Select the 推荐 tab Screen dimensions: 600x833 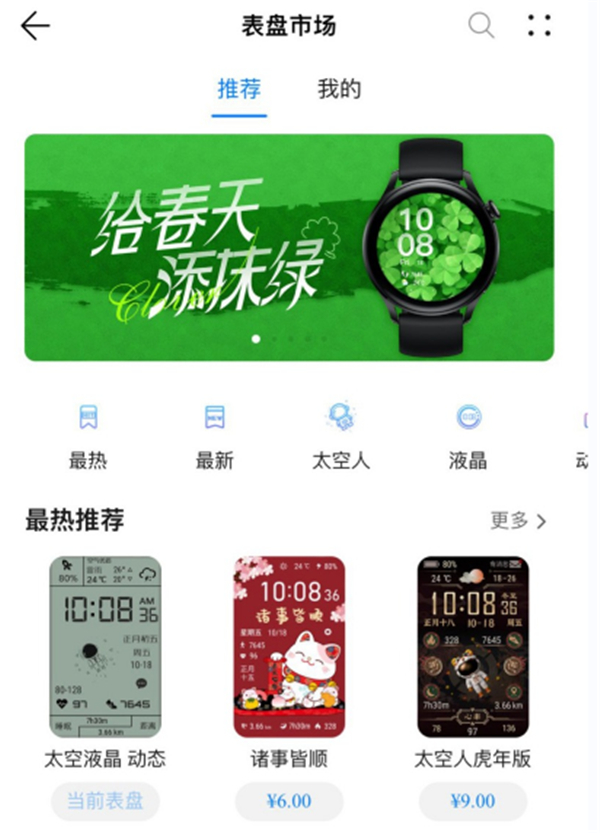point(239,89)
